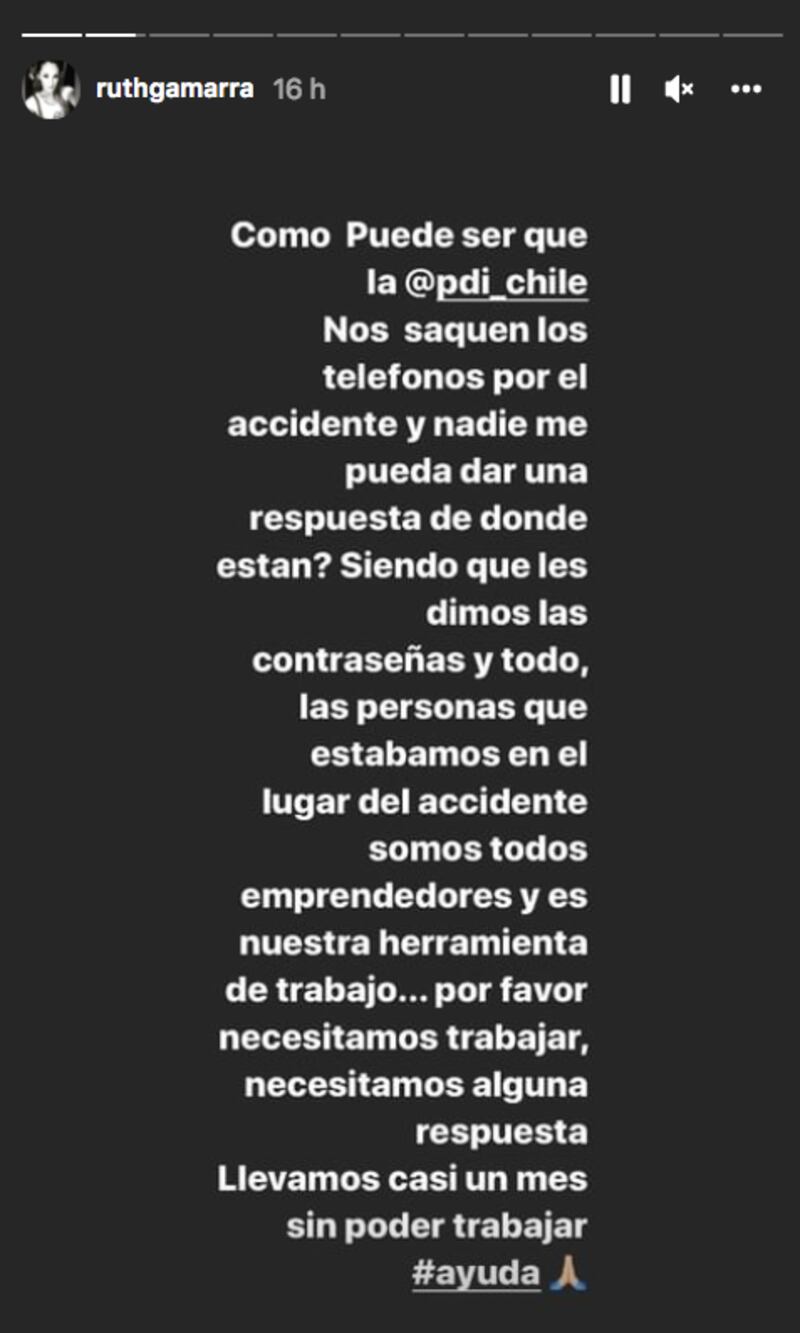Open the #ayuda hashtag
The height and width of the screenshot is (1333, 800).
[477, 1274]
